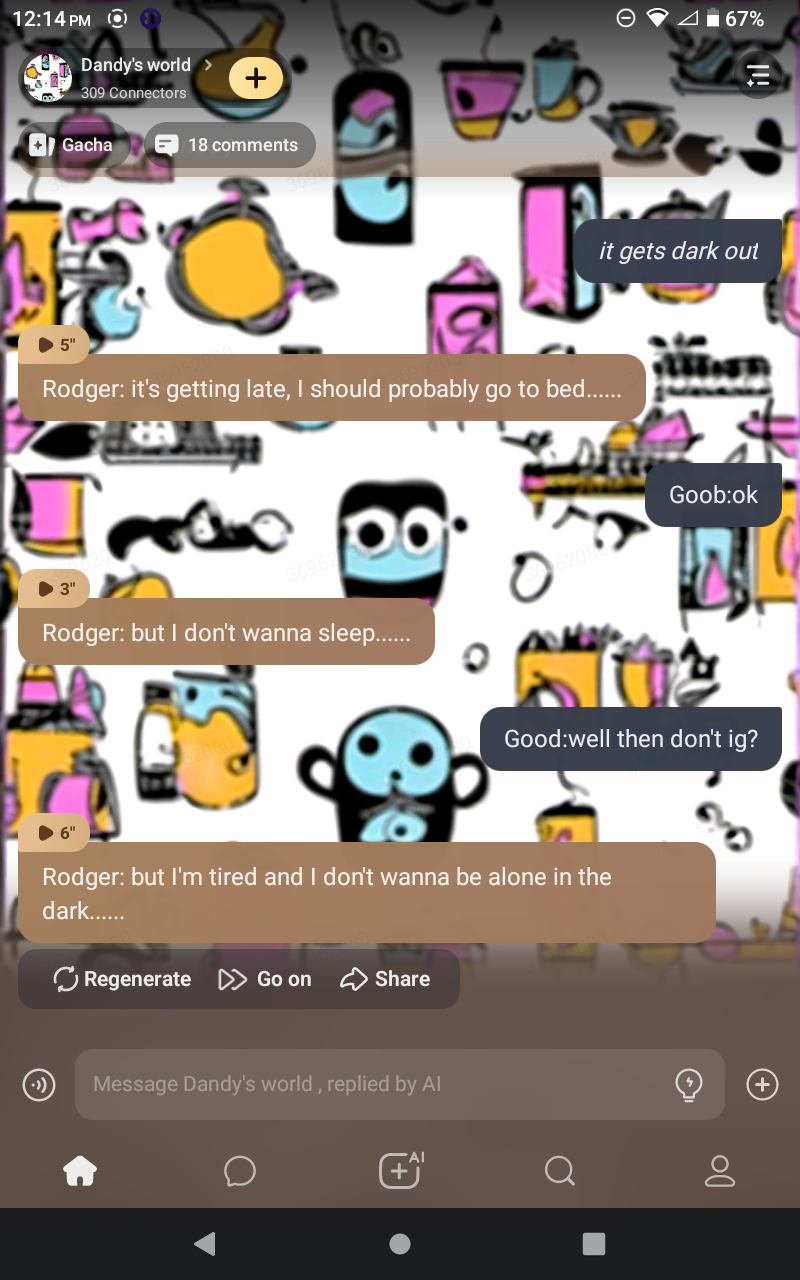Play the 6-second voice reply
This screenshot has width=800, height=1280.
click(x=55, y=833)
